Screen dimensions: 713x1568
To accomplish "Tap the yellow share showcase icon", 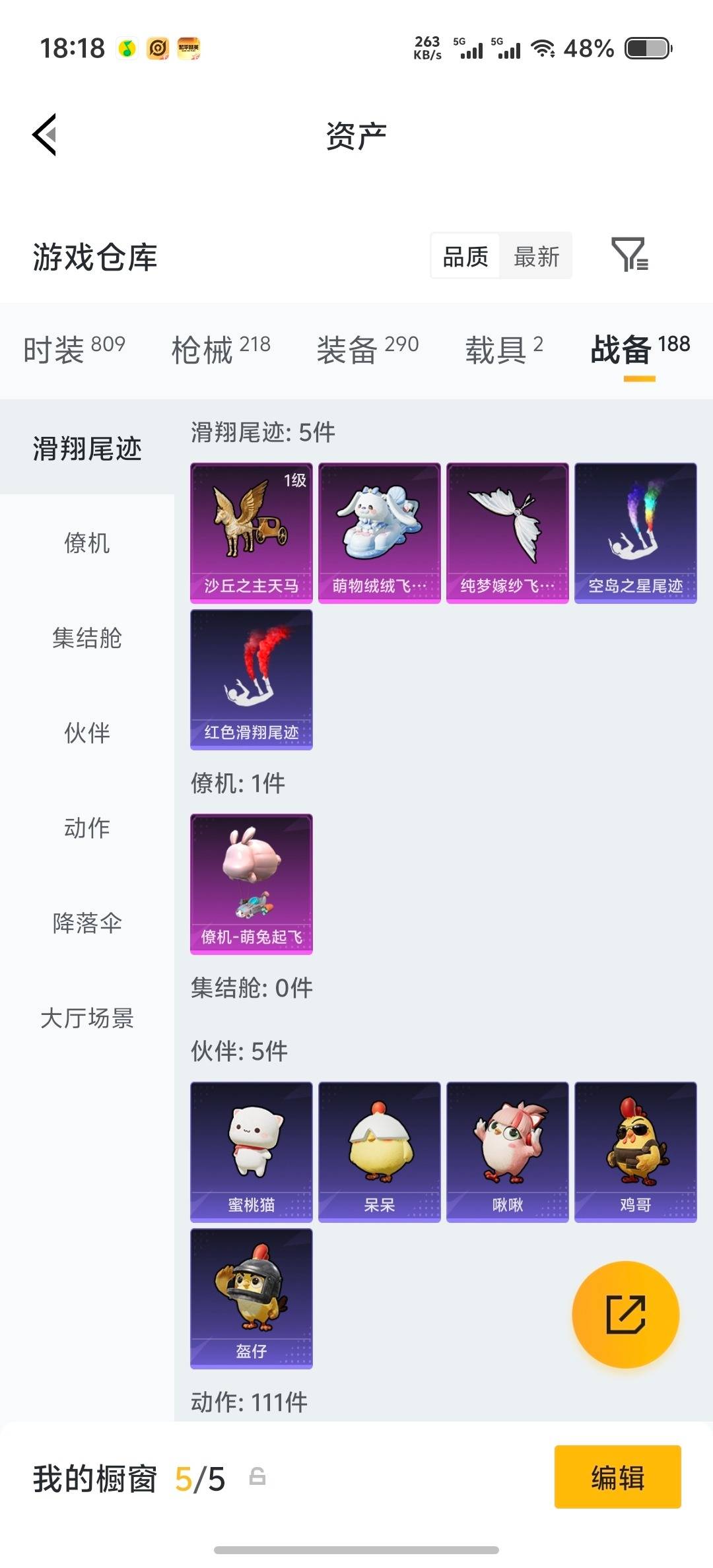I will (625, 1315).
